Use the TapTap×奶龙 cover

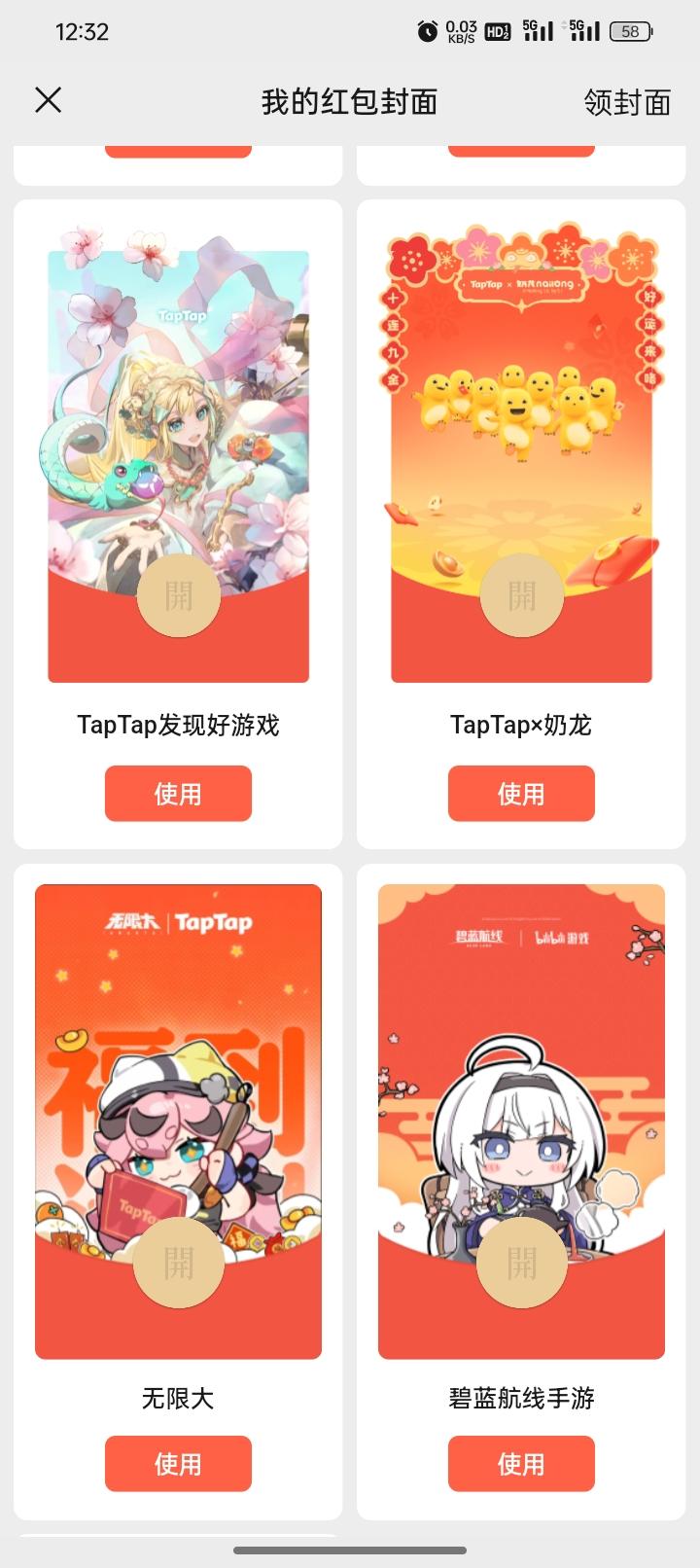(x=521, y=793)
